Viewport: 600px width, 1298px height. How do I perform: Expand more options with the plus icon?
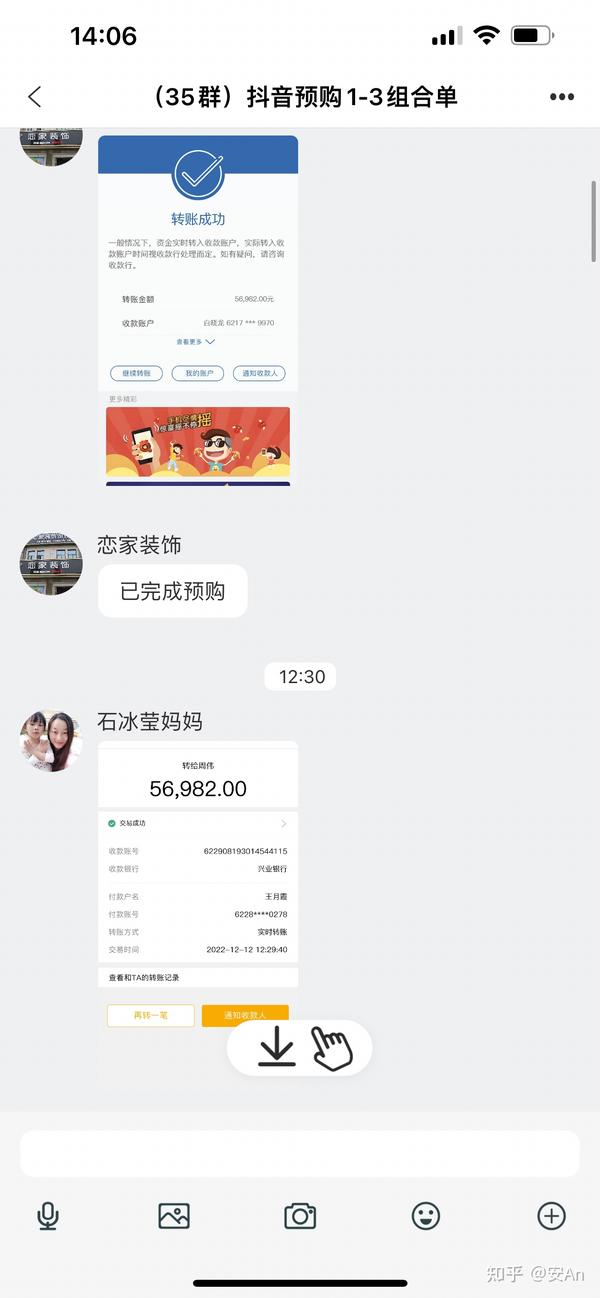pyautogui.click(x=552, y=1216)
